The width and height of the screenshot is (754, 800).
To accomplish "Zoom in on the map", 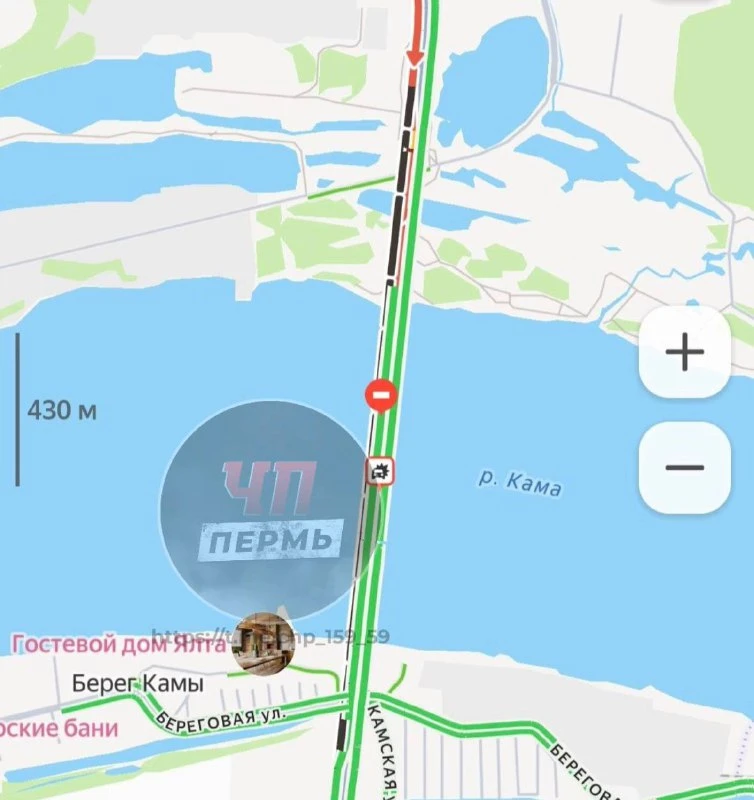I will [685, 352].
